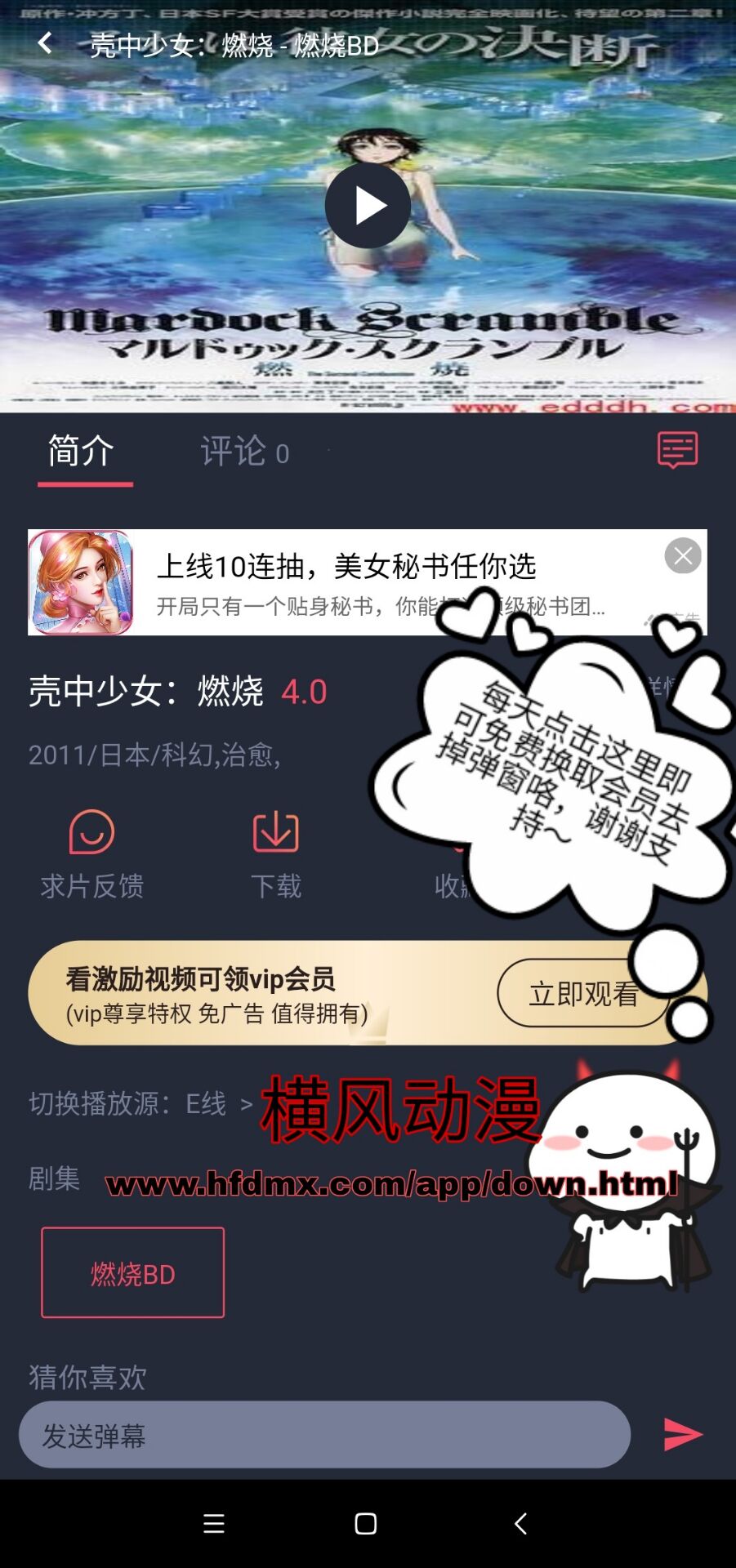
Task: Go to the system home screen
Action: (366, 1524)
